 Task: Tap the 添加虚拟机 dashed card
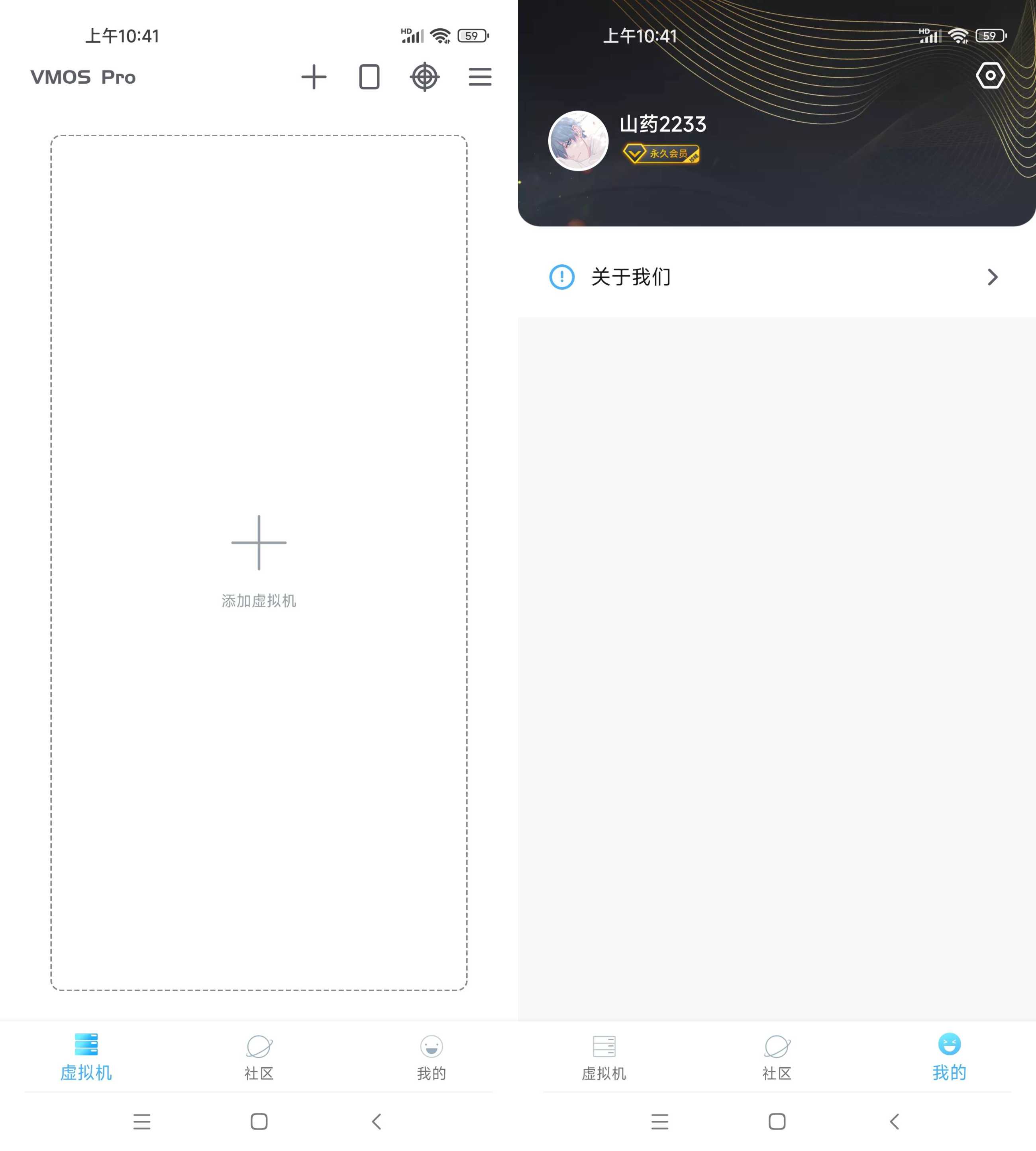point(259,562)
